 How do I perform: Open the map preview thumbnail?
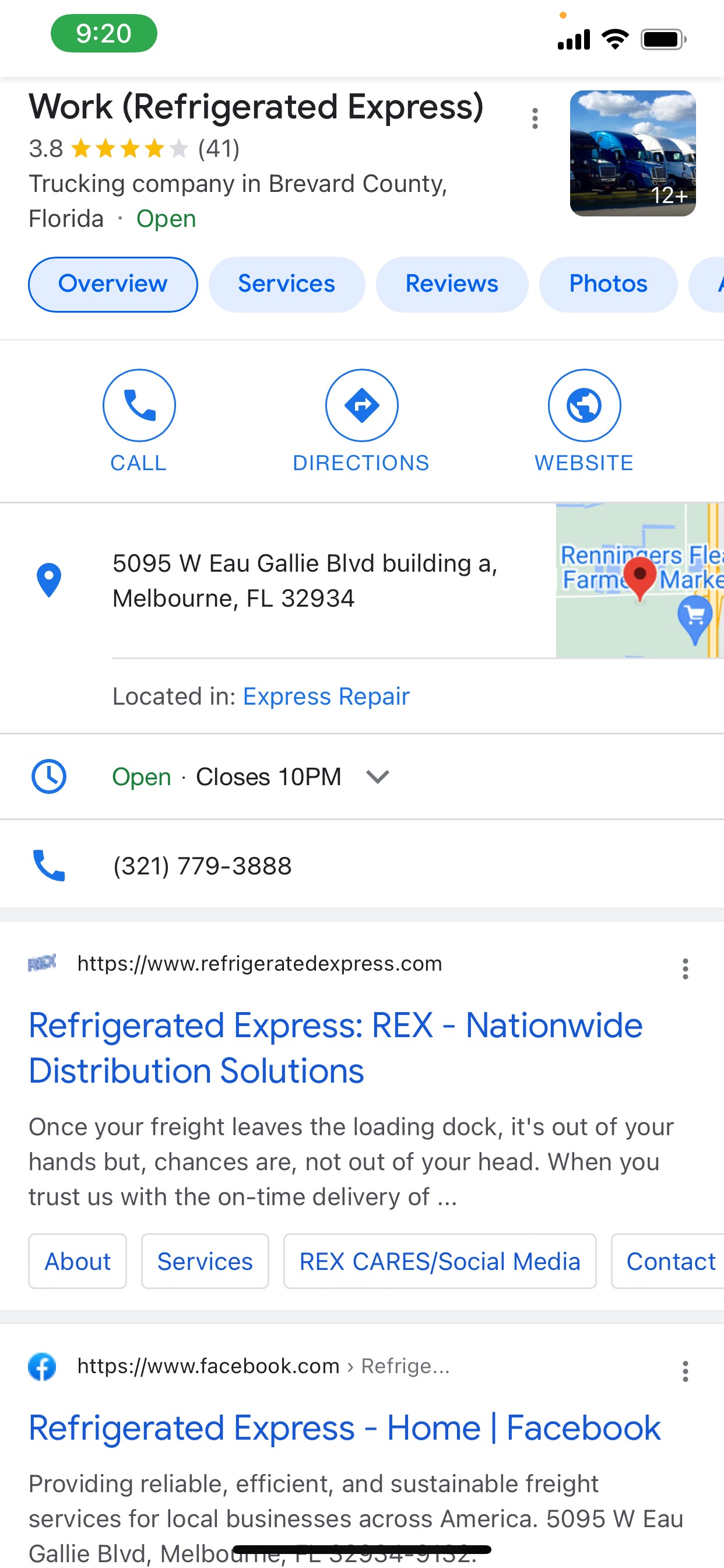[x=640, y=580]
